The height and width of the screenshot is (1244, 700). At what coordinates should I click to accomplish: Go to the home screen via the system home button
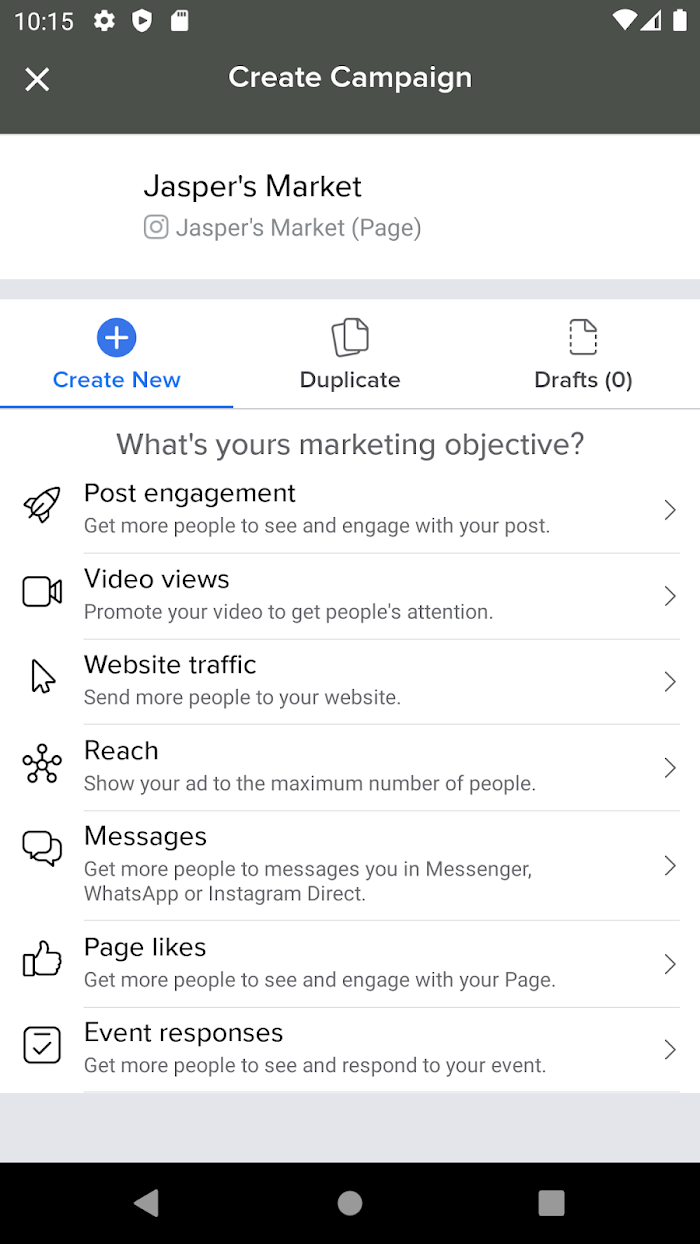click(x=350, y=1203)
